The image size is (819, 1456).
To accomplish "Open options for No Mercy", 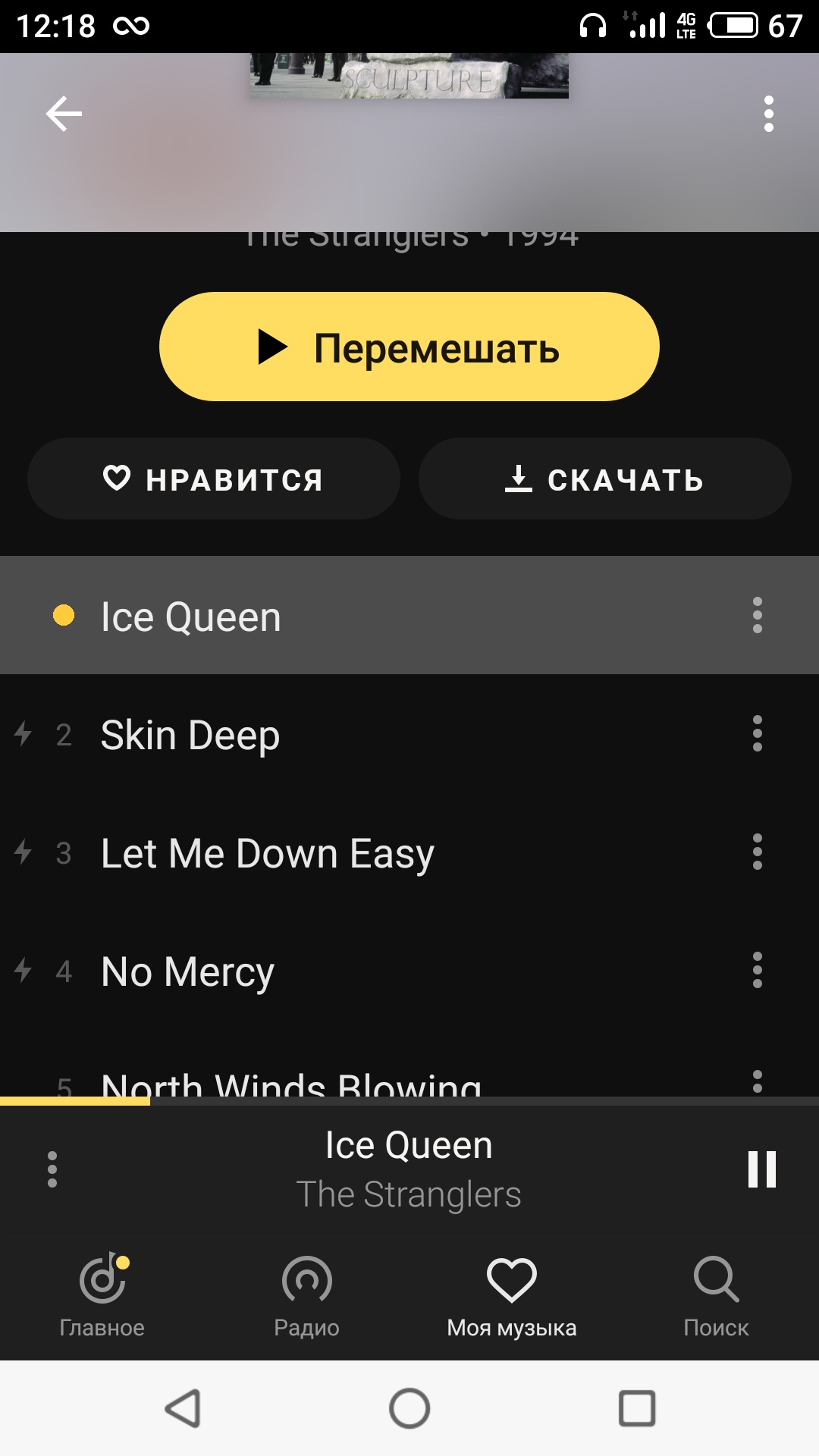I will coord(757,970).
